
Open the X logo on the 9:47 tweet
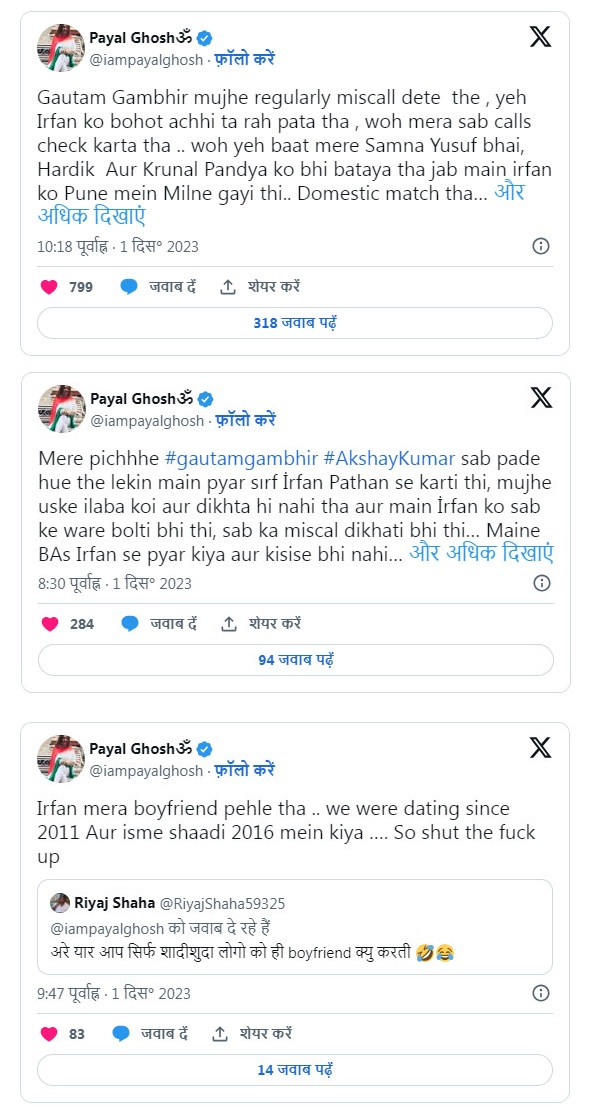coord(540,747)
